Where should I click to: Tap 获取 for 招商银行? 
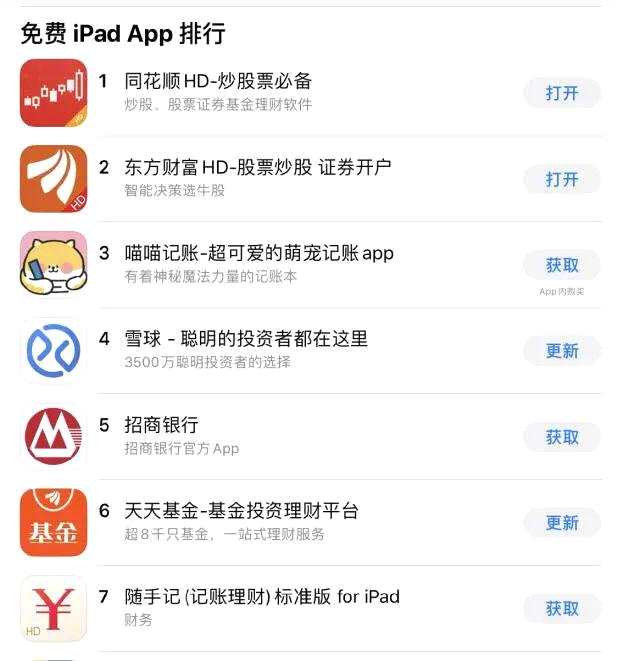point(562,437)
